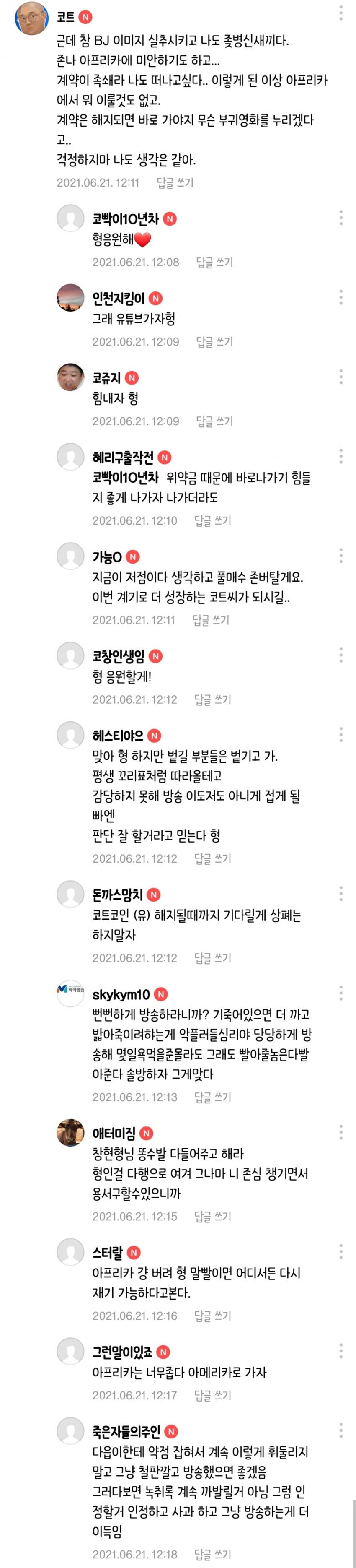The width and height of the screenshot is (356, 1568).
Task: Reply to 코빡이10년차's comment
Action: click(x=214, y=263)
